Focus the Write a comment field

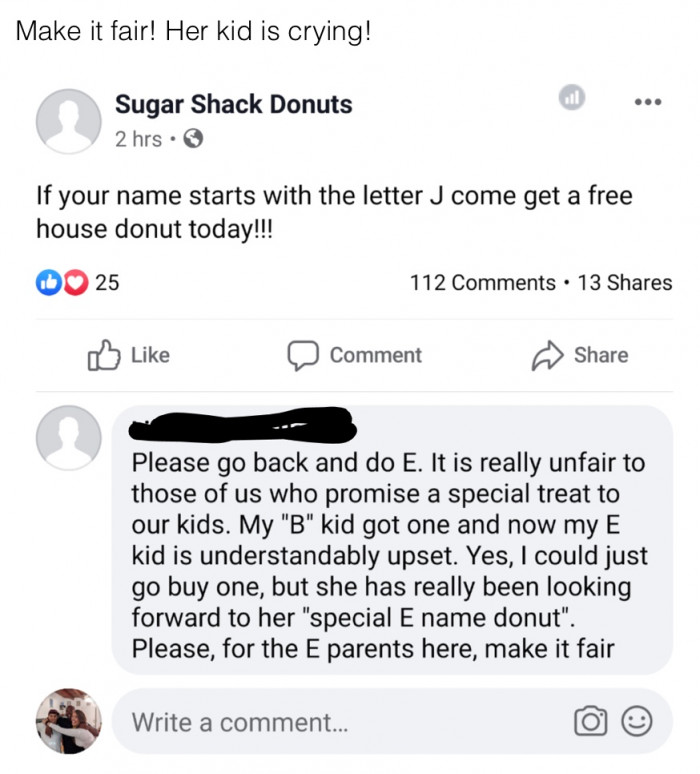[x=330, y=721]
